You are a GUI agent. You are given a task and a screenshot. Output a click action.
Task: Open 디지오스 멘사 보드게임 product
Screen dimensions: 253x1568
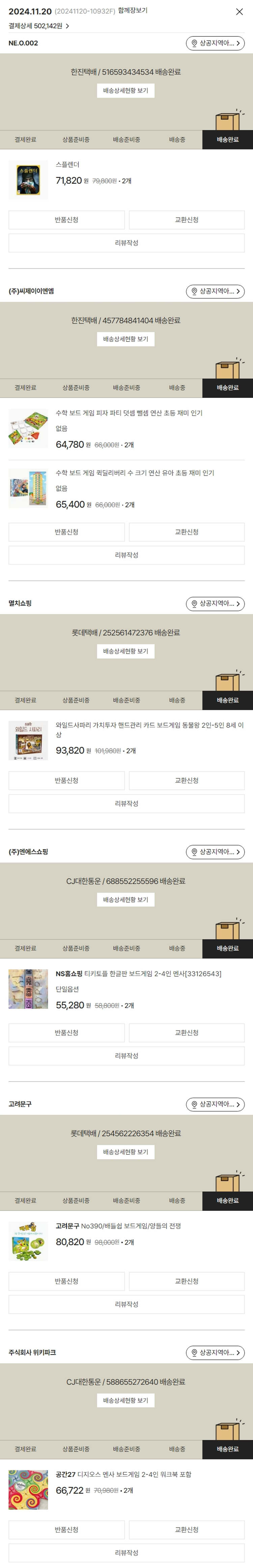click(x=123, y=1474)
